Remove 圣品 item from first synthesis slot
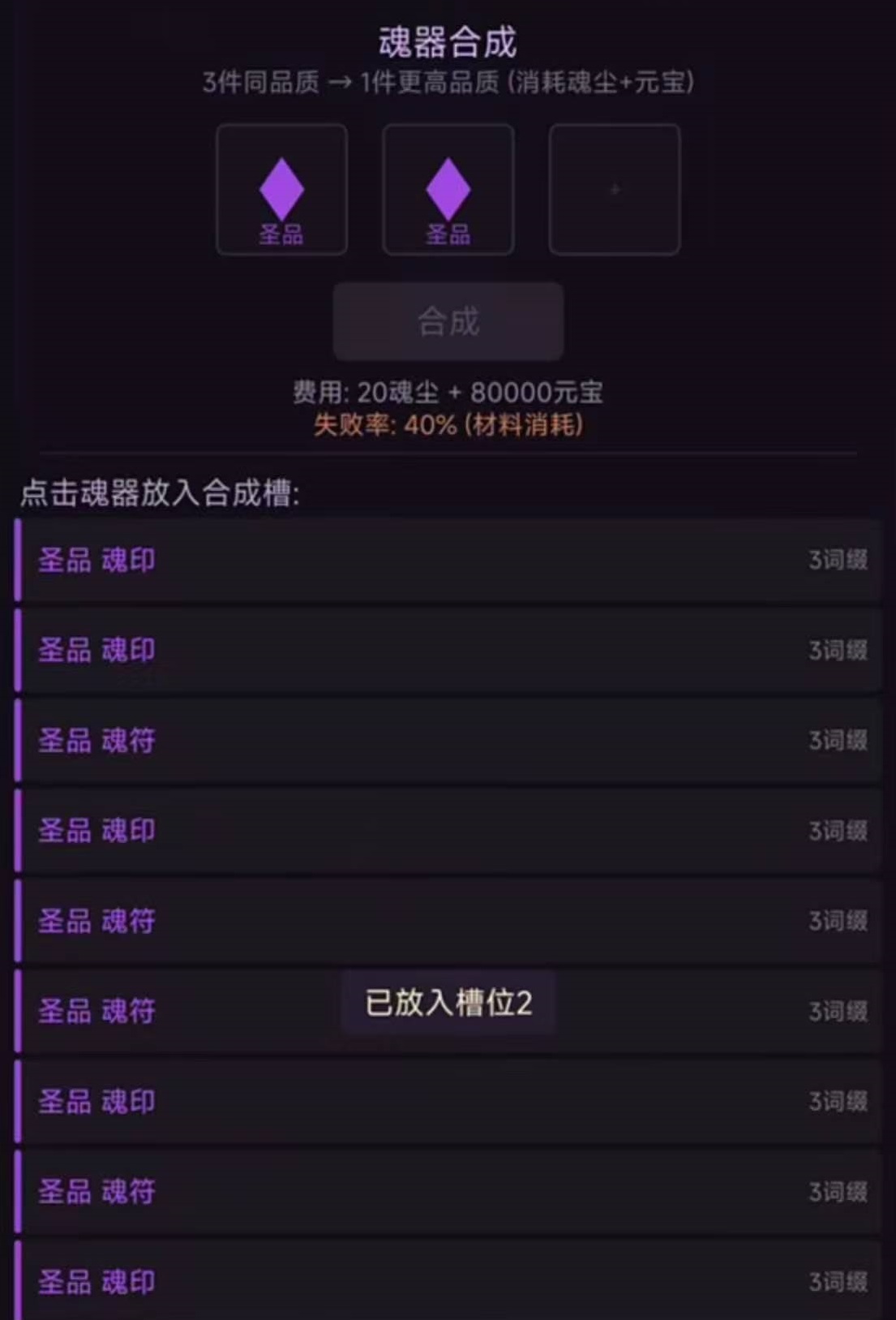896x1320 pixels. point(281,189)
